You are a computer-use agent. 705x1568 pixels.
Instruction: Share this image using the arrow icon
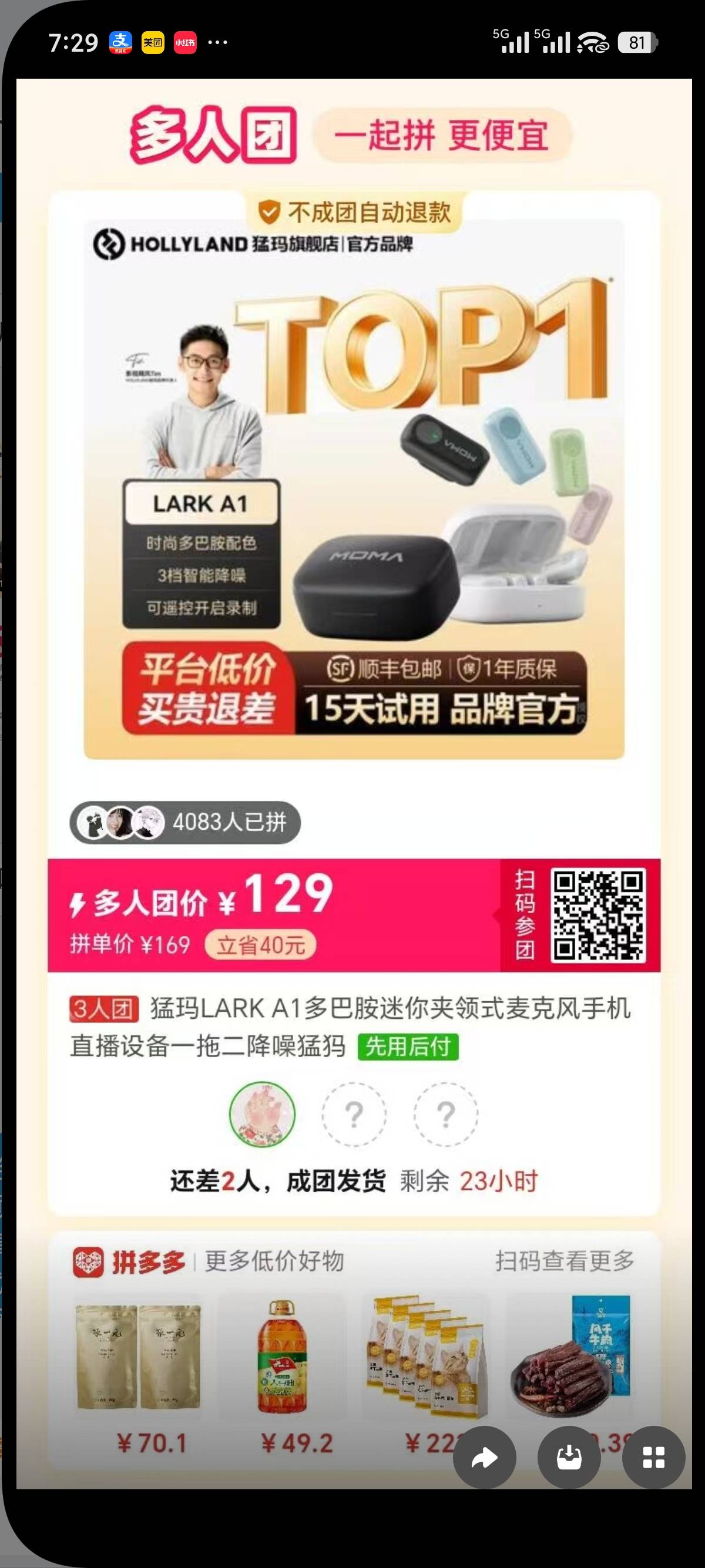point(485,1457)
